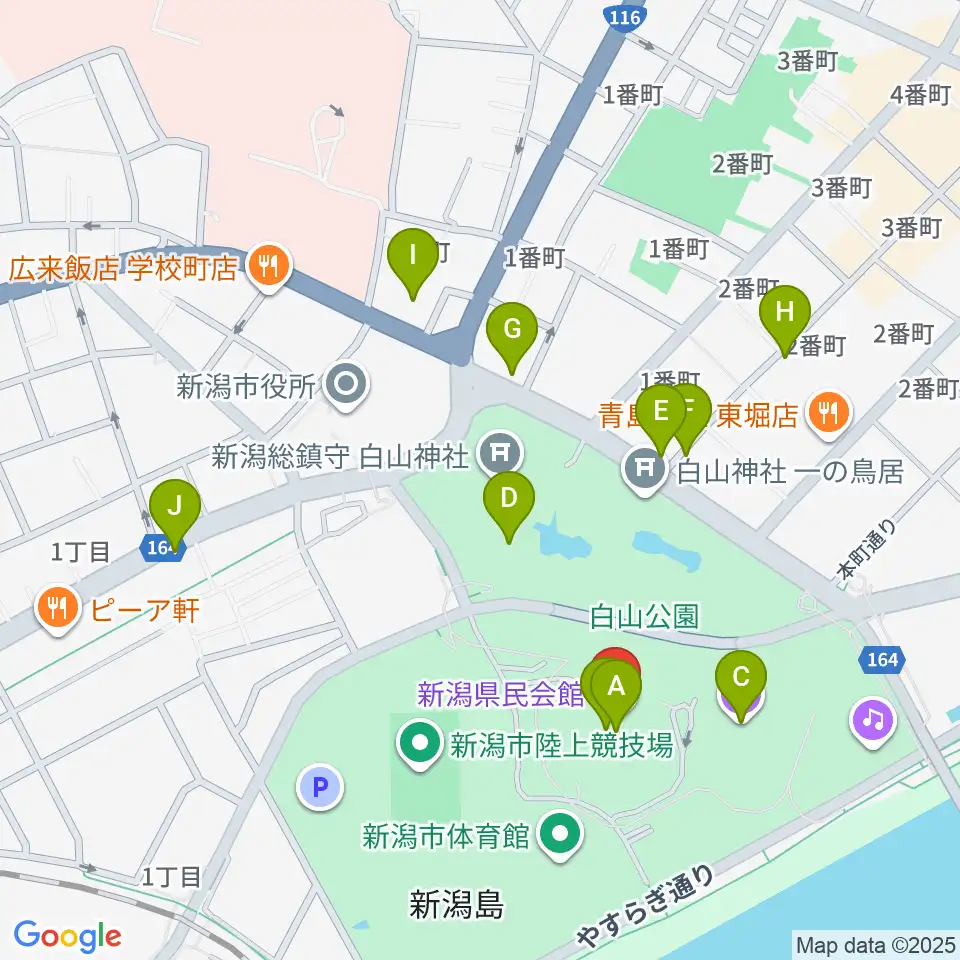960x960 pixels.
Task: Tap the 白山神社 一の鳥居 pin
Action: [644, 470]
